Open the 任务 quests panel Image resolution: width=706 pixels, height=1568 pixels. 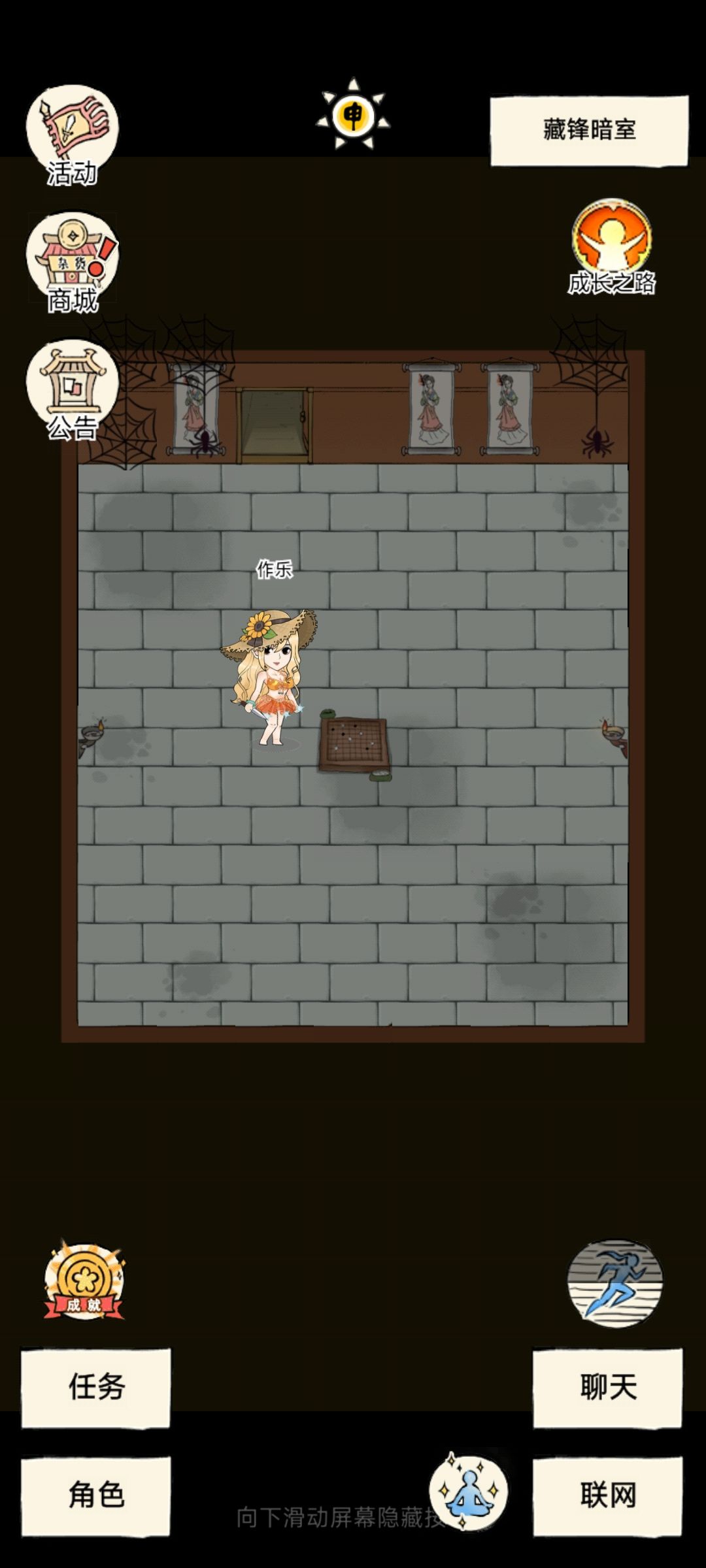(96, 1387)
